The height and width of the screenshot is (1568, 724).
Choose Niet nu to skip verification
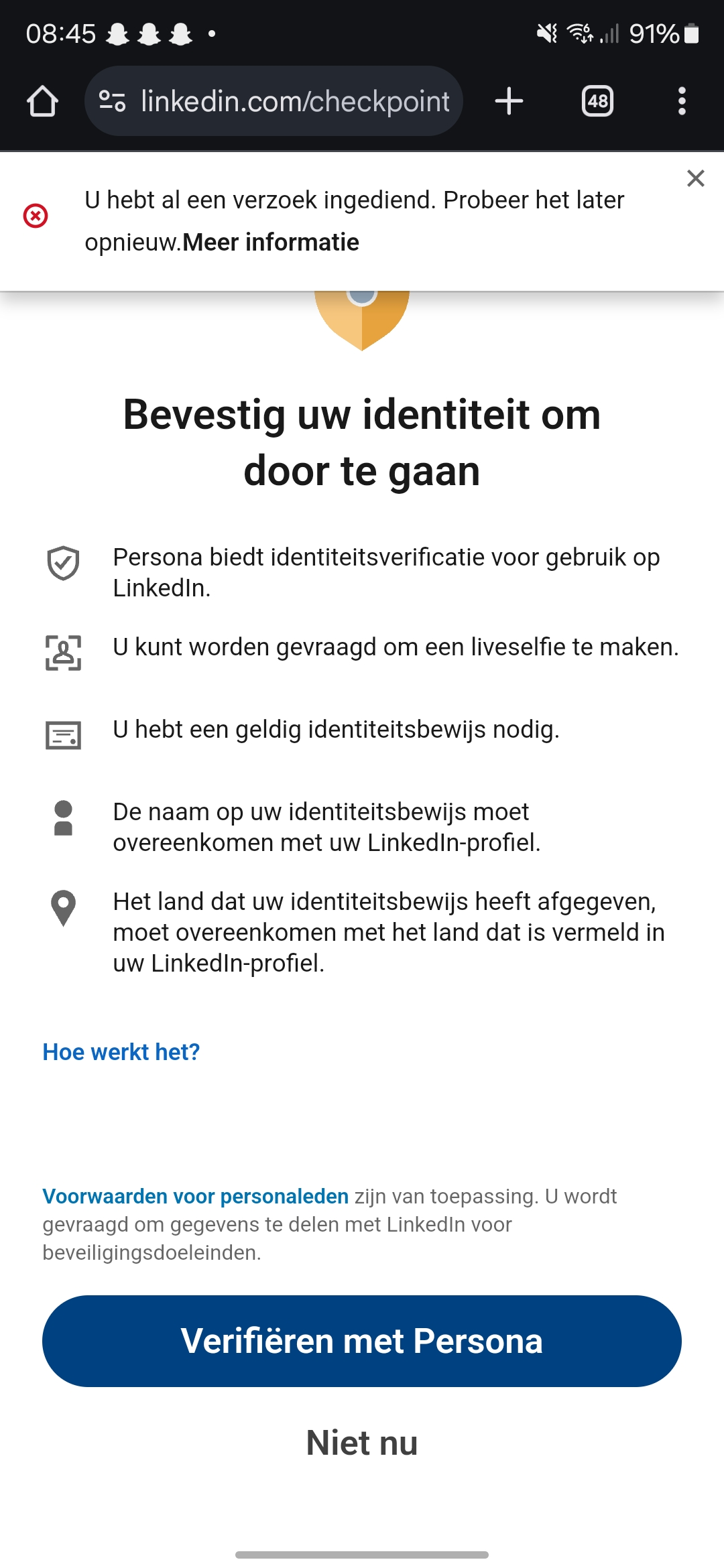(362, 1443)
